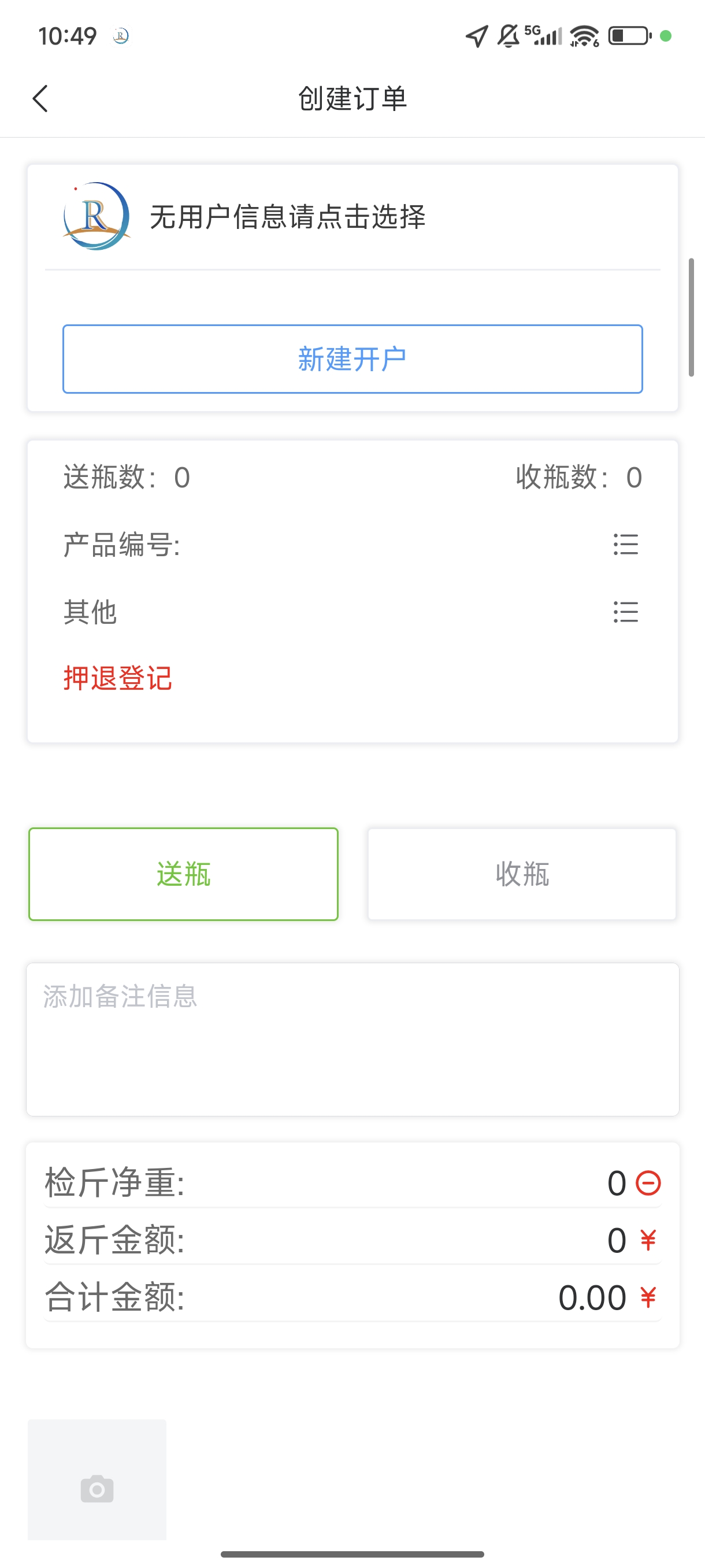Viewport: 705px width, 1568px height.
Task: Click the 新建开户 new account button
Action: (352, 358)
